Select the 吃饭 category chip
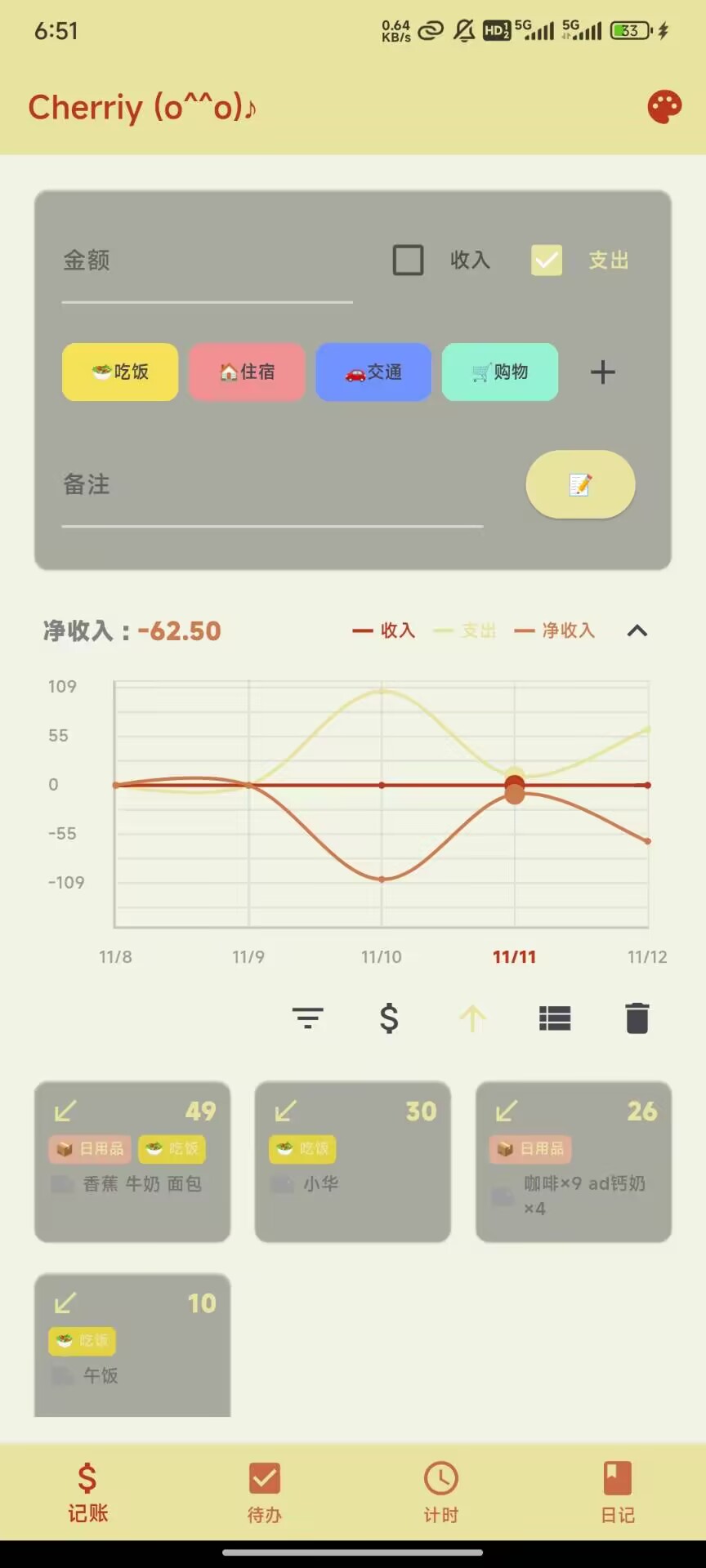706x1568 pixels. click(120, 372)
